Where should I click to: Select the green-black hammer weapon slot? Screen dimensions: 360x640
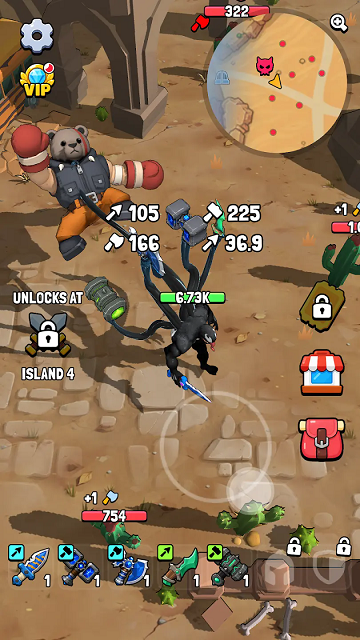[229, 565]
